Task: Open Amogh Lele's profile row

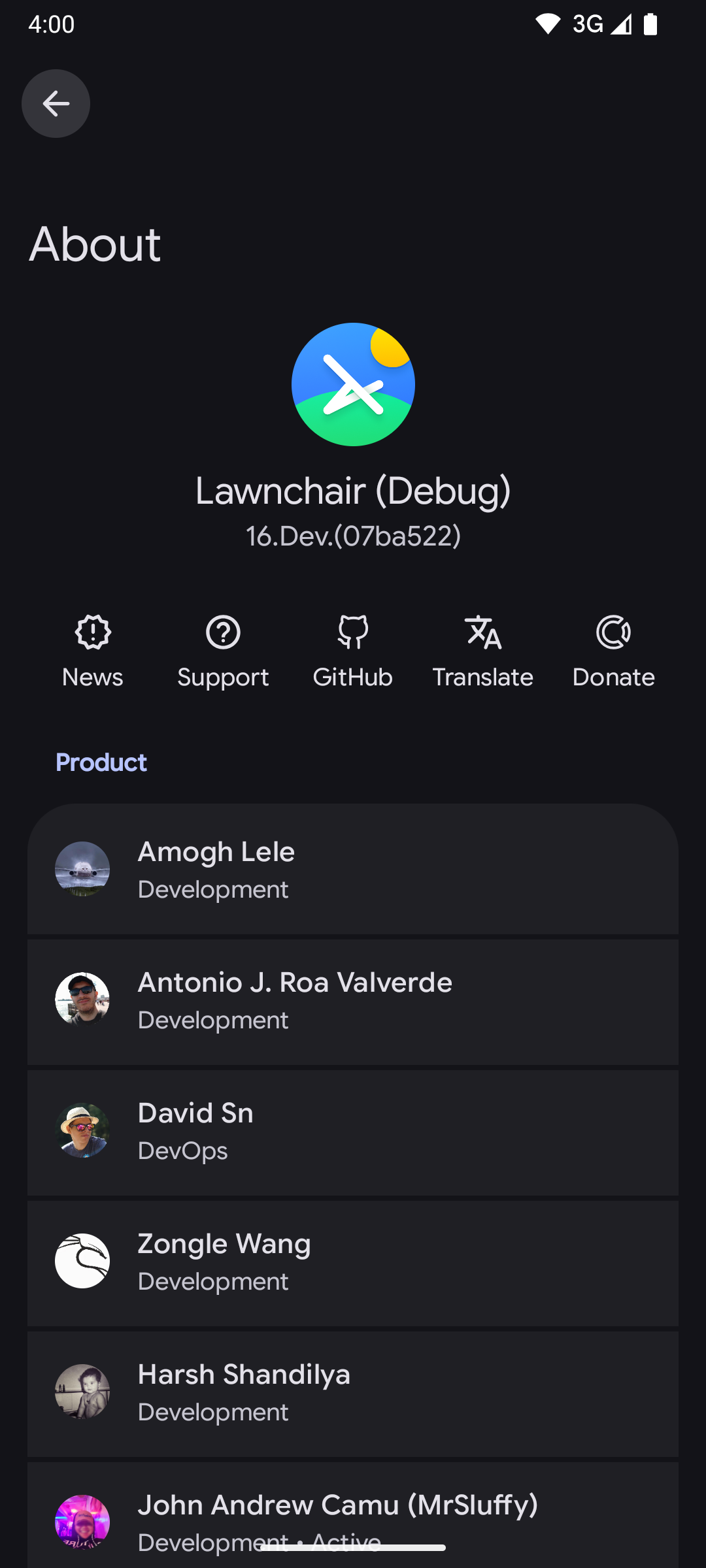Action: [353, 870]
